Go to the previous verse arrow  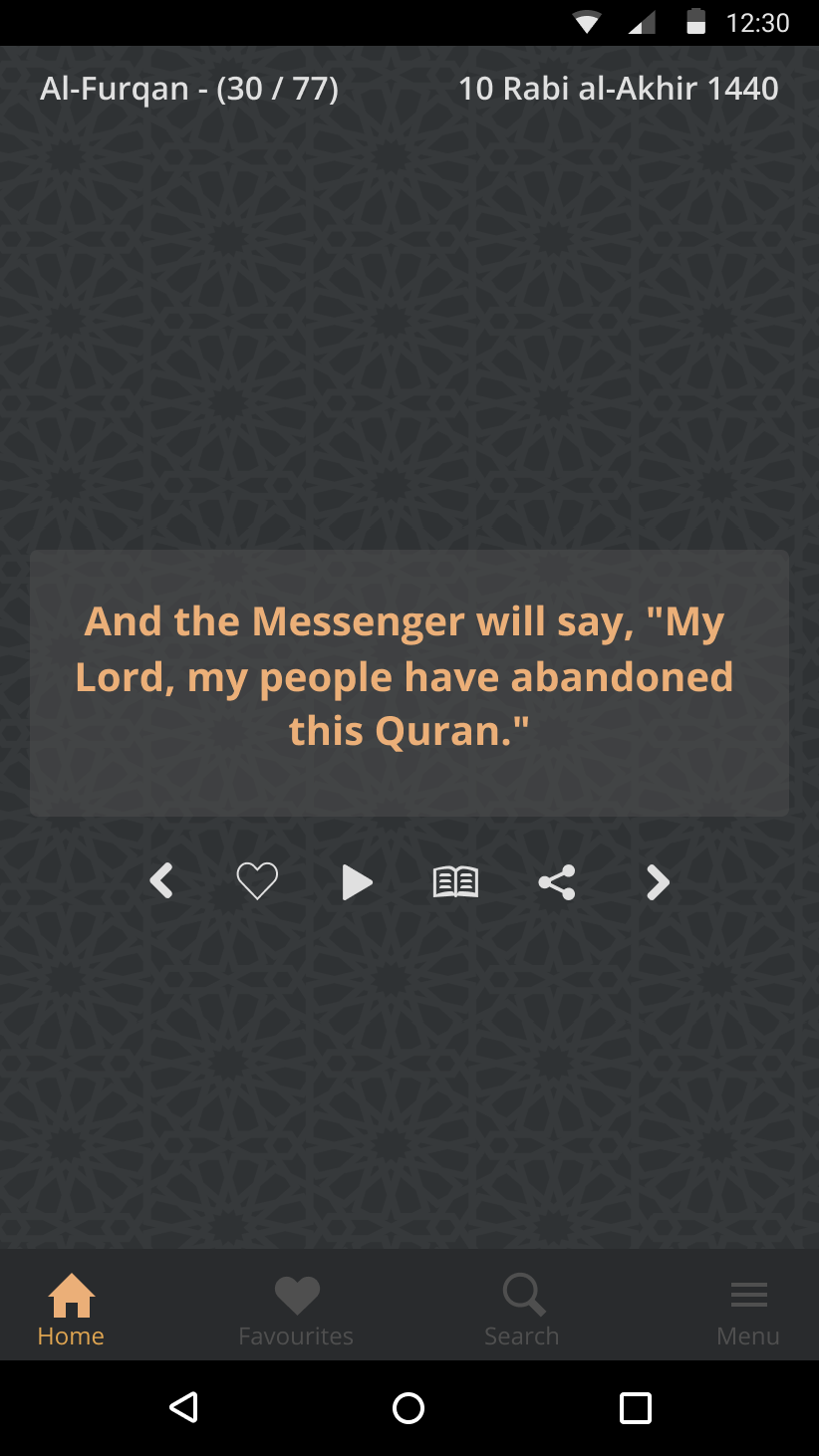click(161, 881)
